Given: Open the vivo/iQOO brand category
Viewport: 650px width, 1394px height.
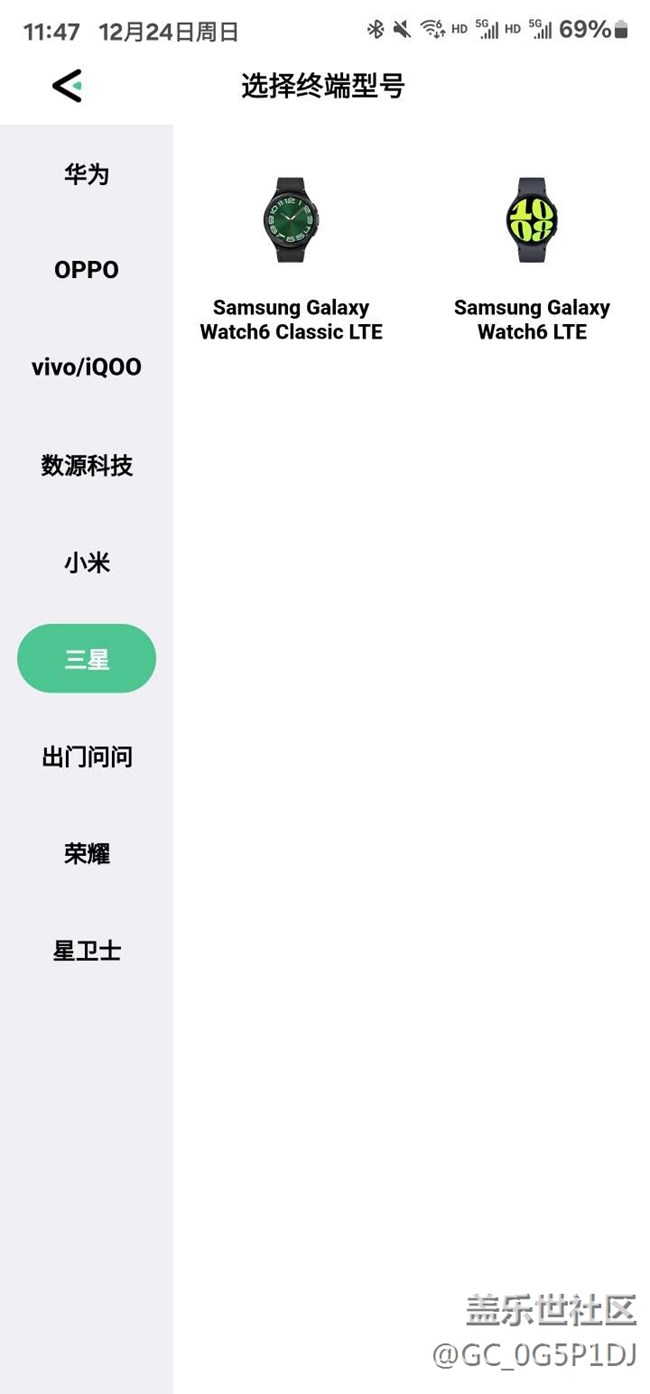Looking at the screenshot, I should point(87,367).
